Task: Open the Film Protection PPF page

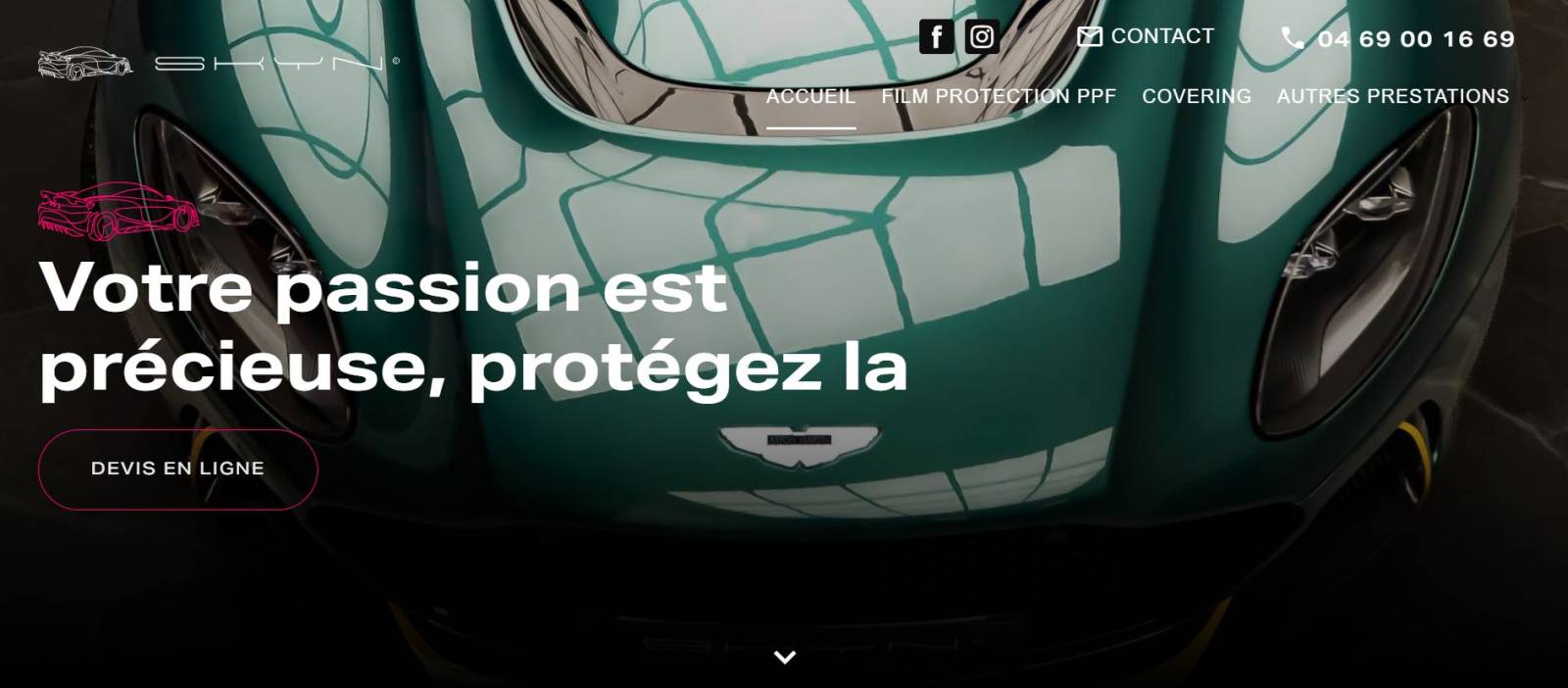Action: (998, 96)
